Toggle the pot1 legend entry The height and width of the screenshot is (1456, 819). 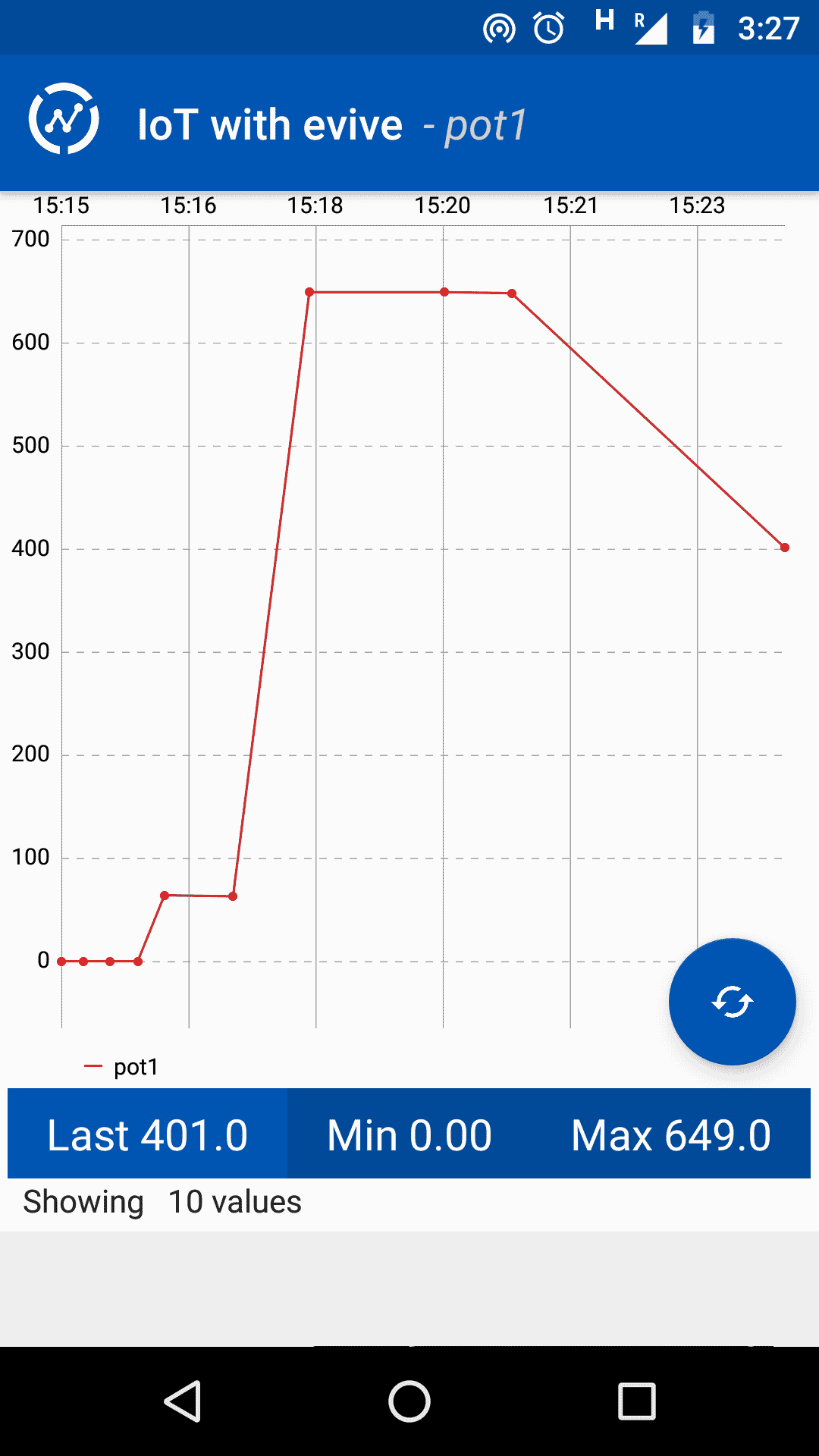click(121, 1067)
